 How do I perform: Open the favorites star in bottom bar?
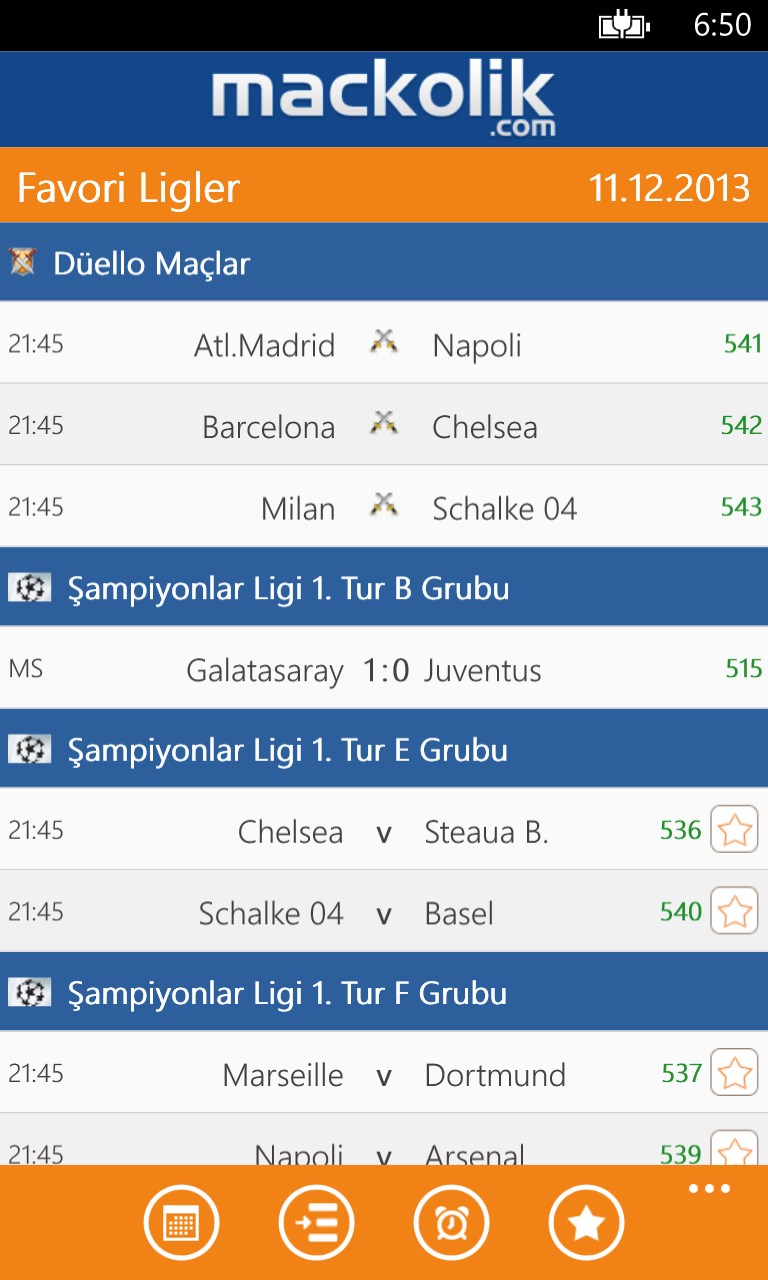coord(586,1222)
